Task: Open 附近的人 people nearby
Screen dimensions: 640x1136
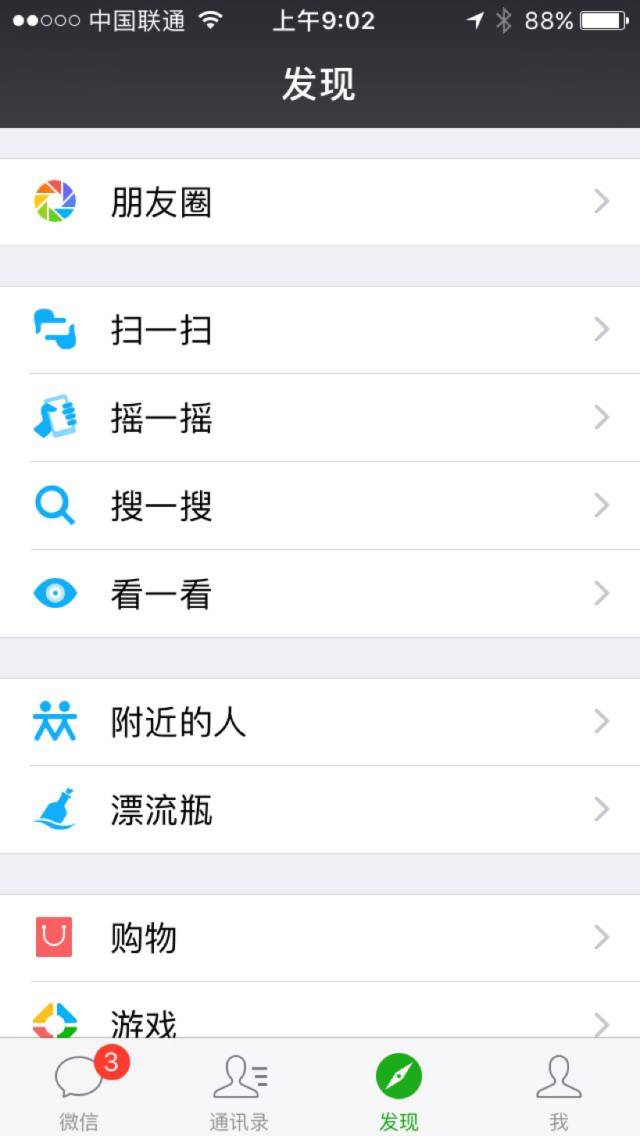Action: pyautogui.click(x=320, y=722)
